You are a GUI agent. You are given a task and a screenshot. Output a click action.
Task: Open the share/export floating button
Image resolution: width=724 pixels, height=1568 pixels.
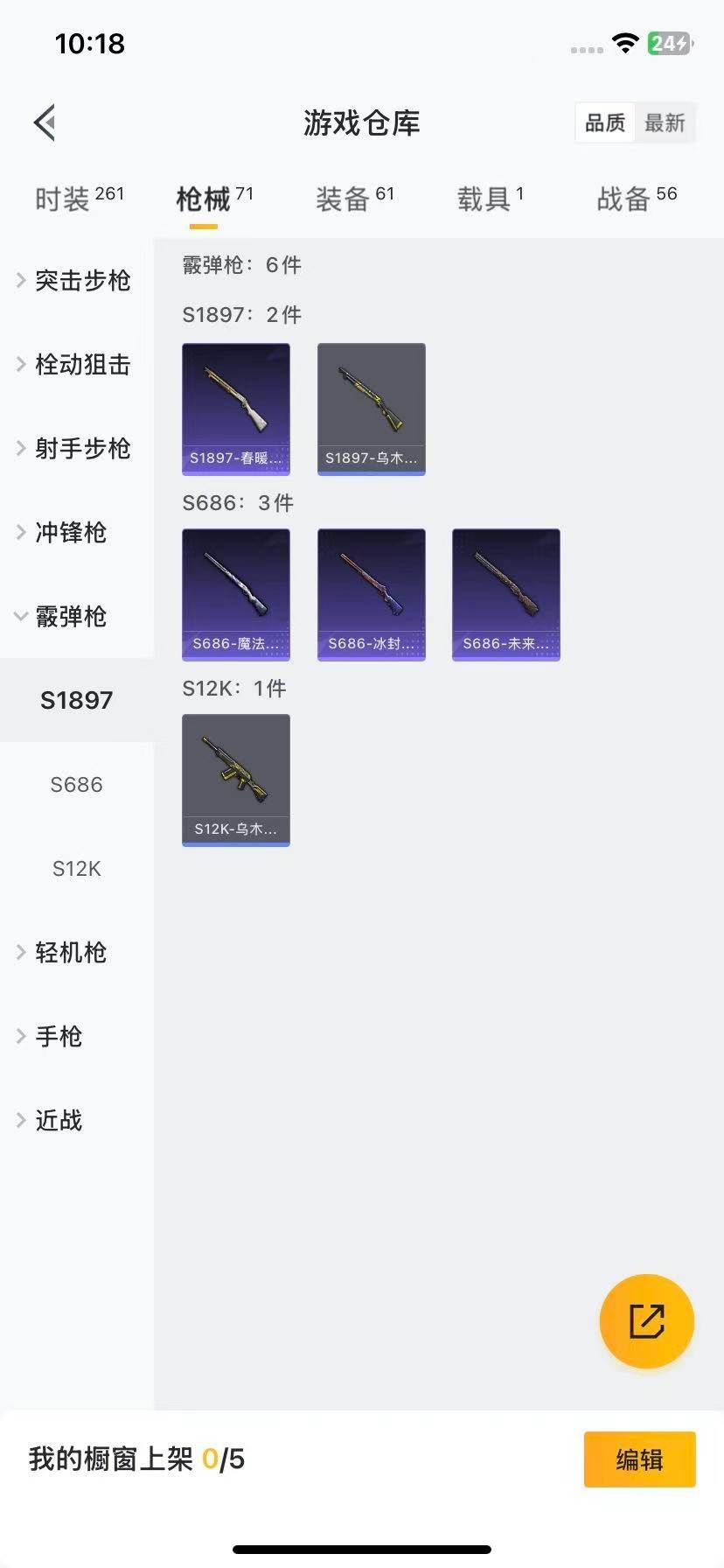(646, 1321)
